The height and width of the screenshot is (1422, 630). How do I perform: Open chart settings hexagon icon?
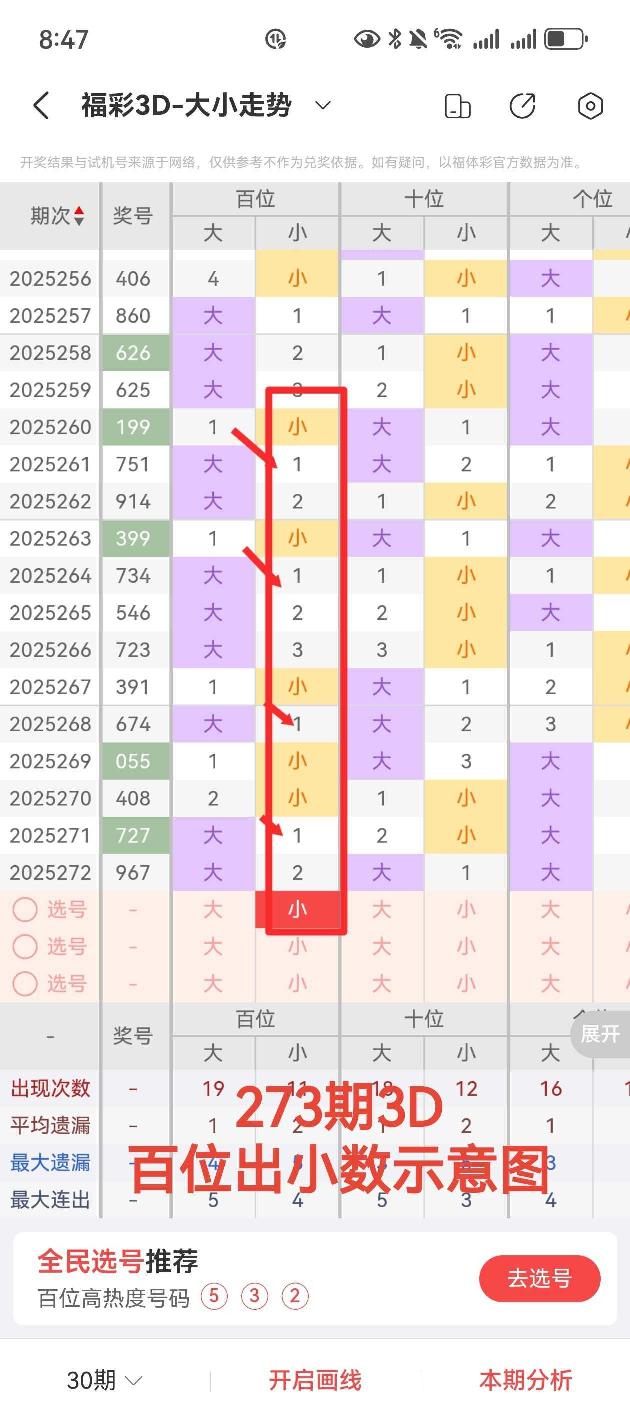(x=590, y=106)
